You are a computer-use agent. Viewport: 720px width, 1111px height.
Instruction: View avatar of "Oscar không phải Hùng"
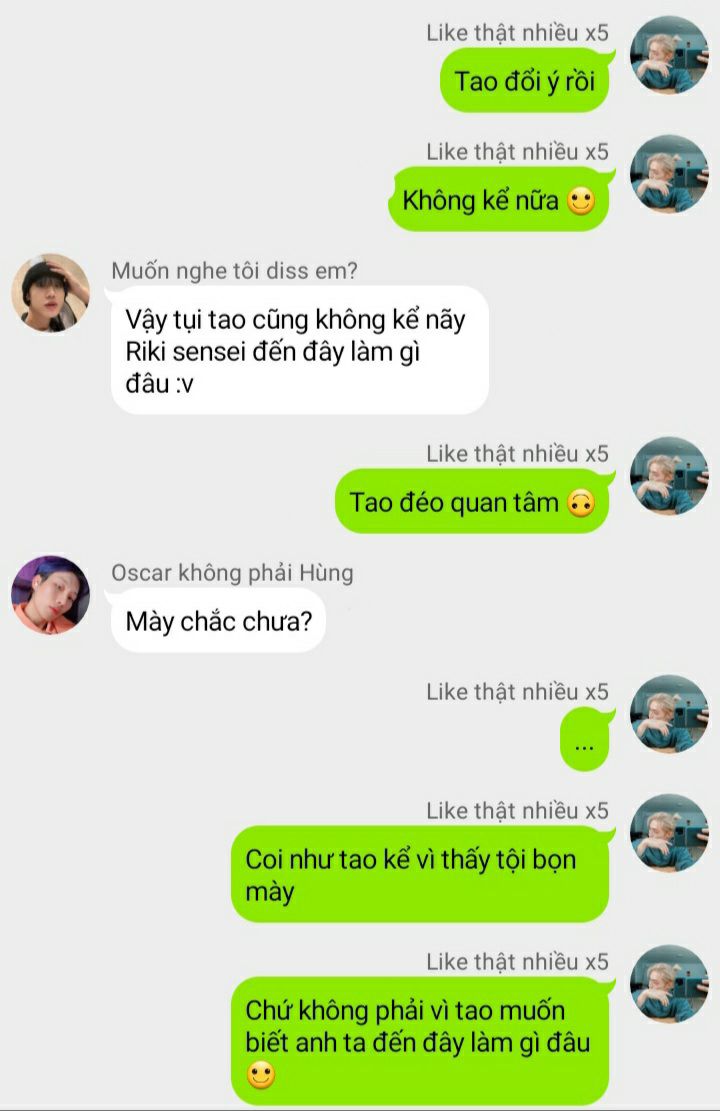[x=50, y=595]
